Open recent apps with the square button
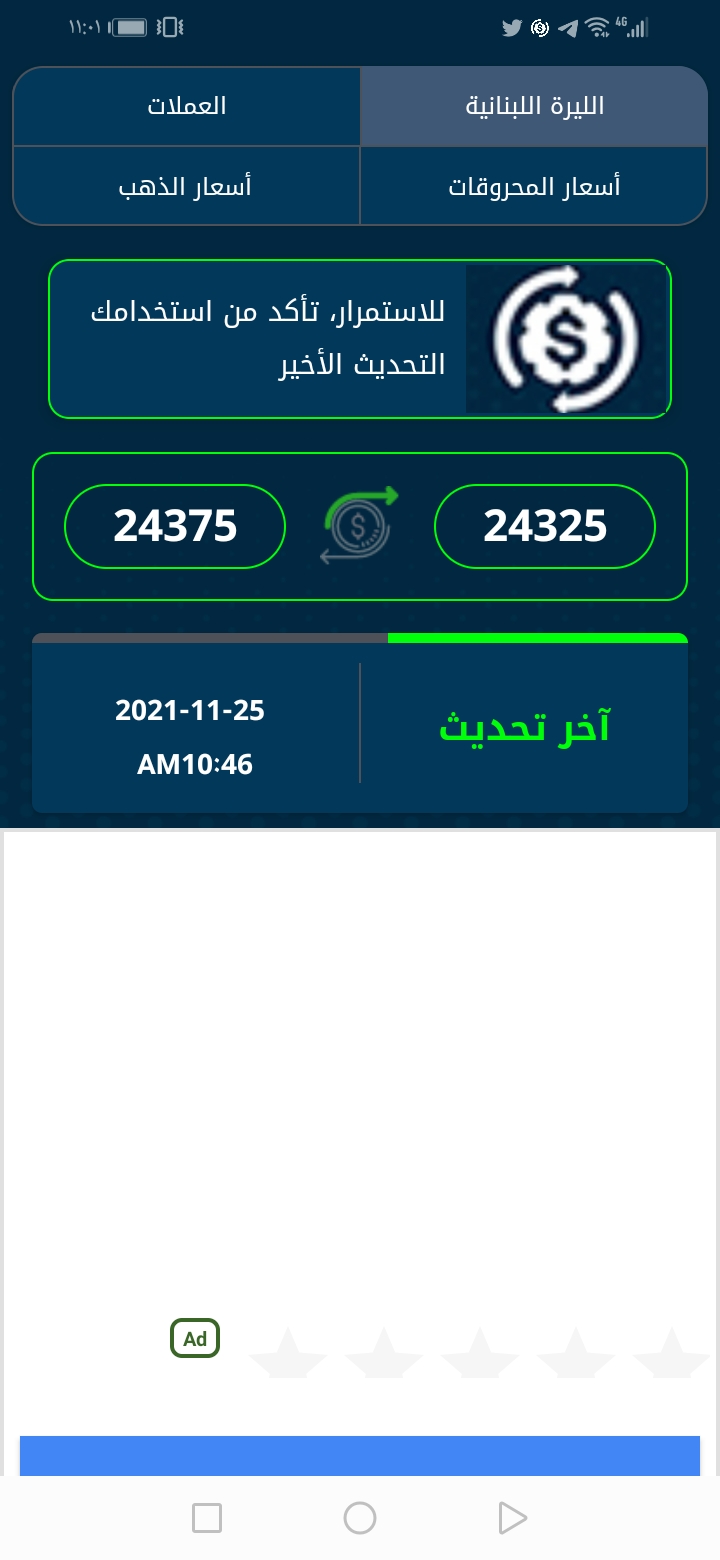Screen dimensions: 720x1560 [207, 1518]
